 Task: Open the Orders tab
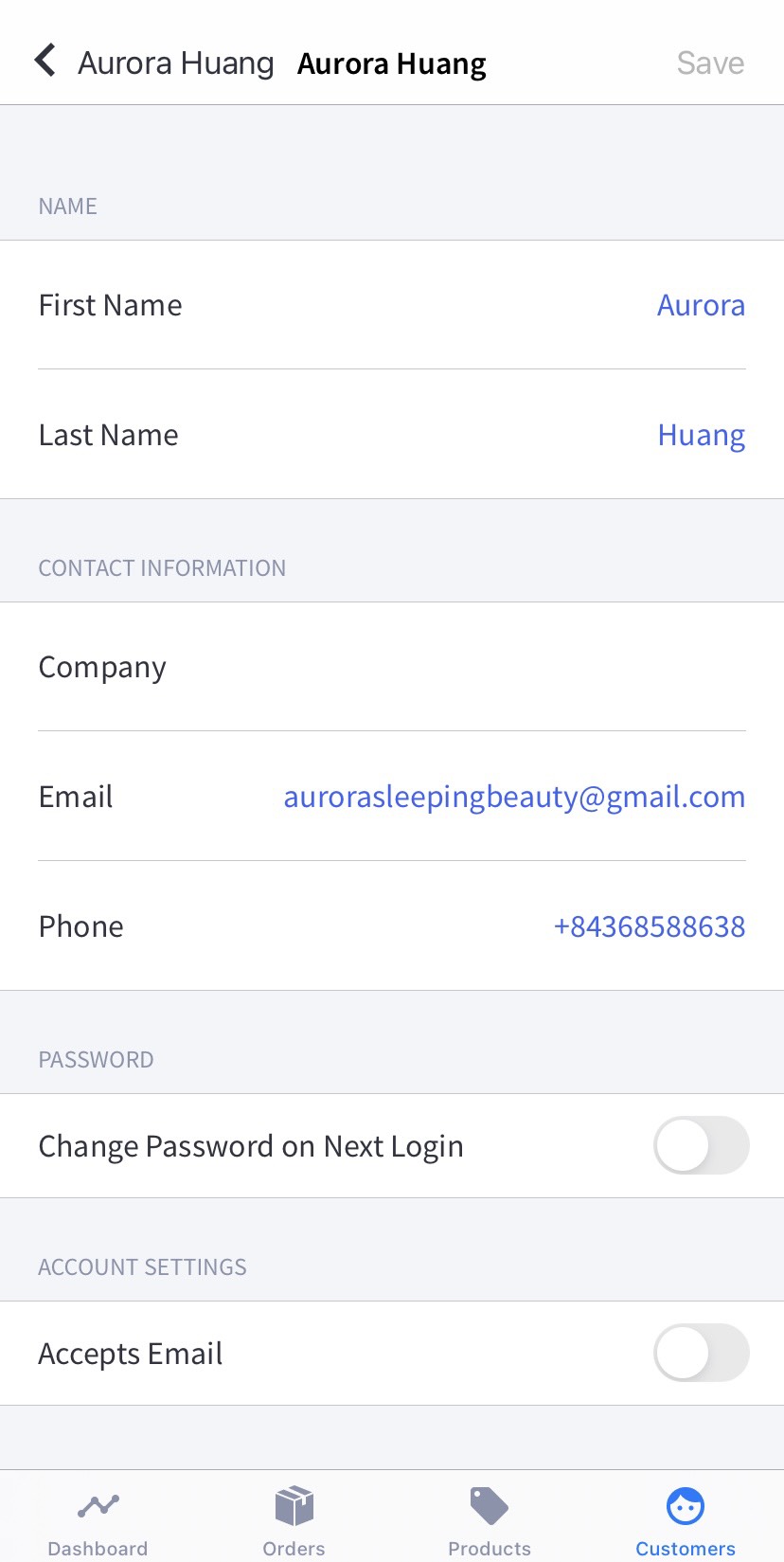[x=294, y=1519]
